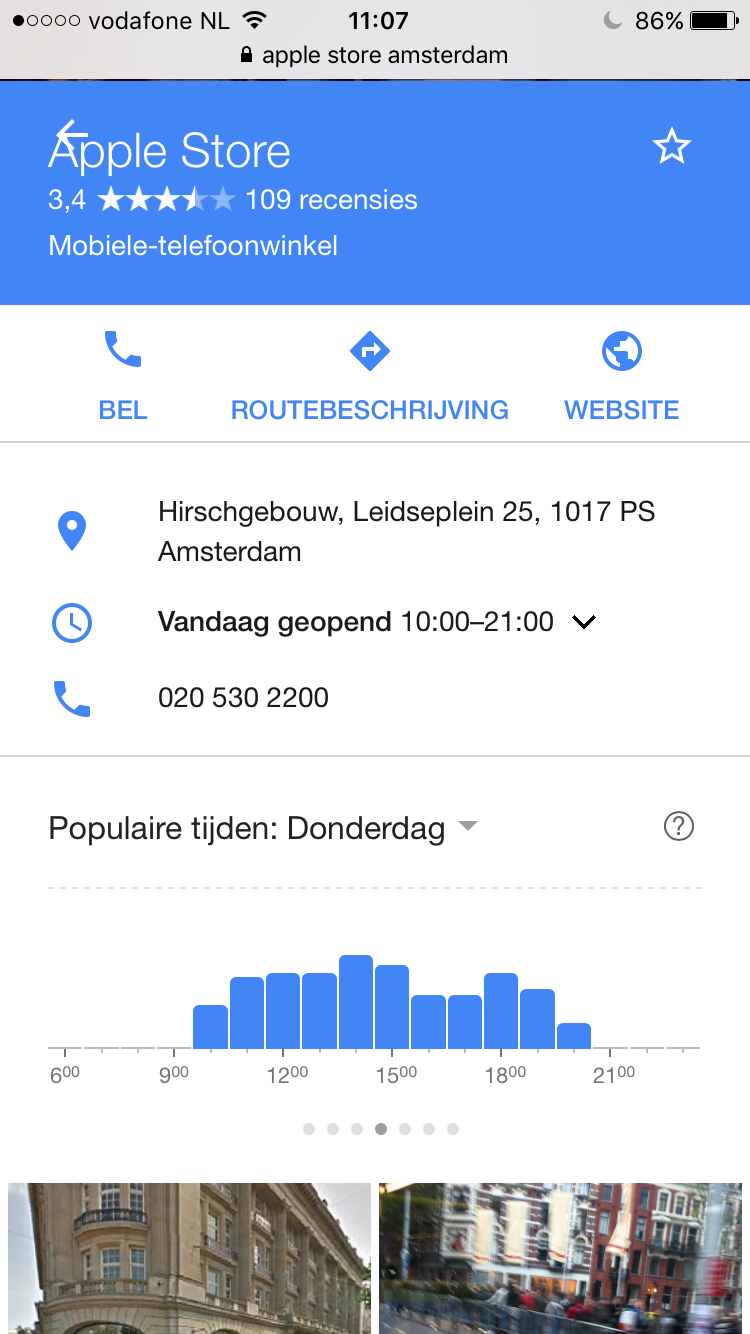The height and width of the screenshot is (1334, 750).
Task: Save Apple Store with the star icon
Action: (x=672, y=148)
